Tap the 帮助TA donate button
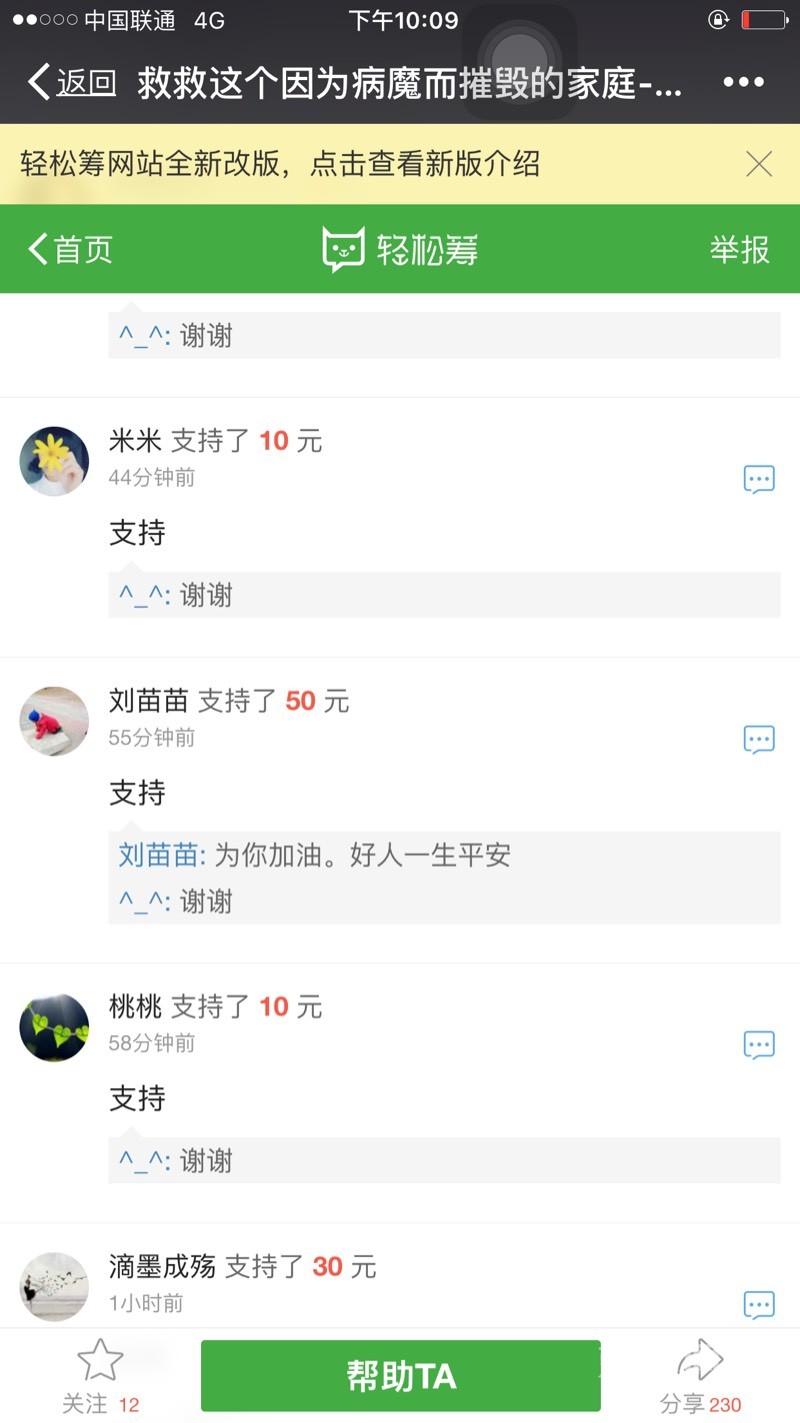This screenshot has width=800, height=1423. pos(400,1376)
